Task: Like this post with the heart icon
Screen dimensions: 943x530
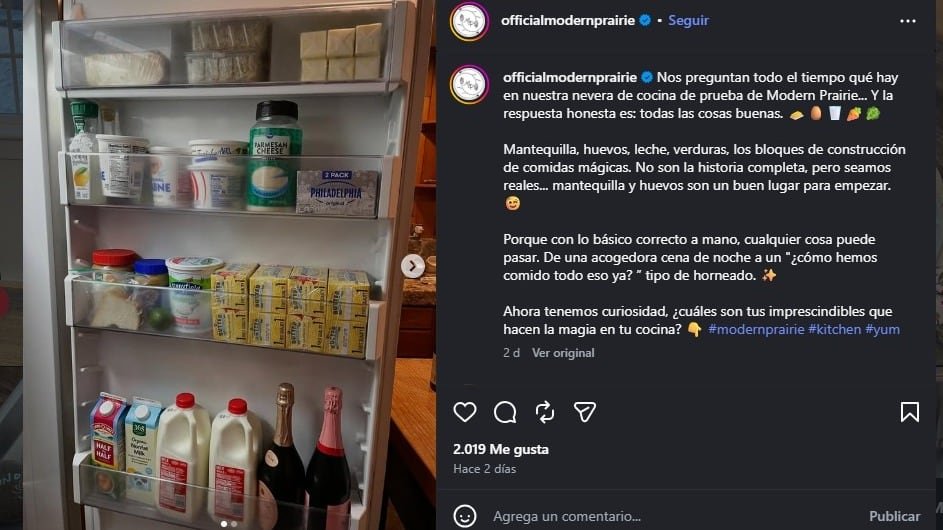Action: click(x=465, y=412)
